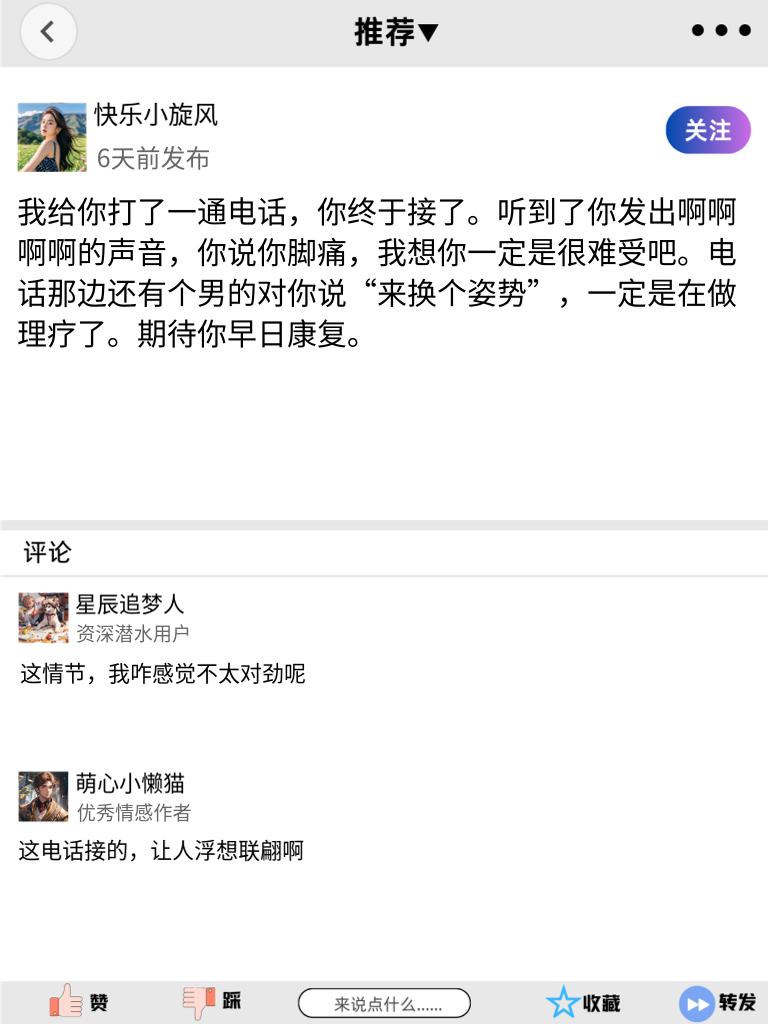The image size is (768, 1024).
Task: Expand the recommendation category selector
Action: point(398,31)
